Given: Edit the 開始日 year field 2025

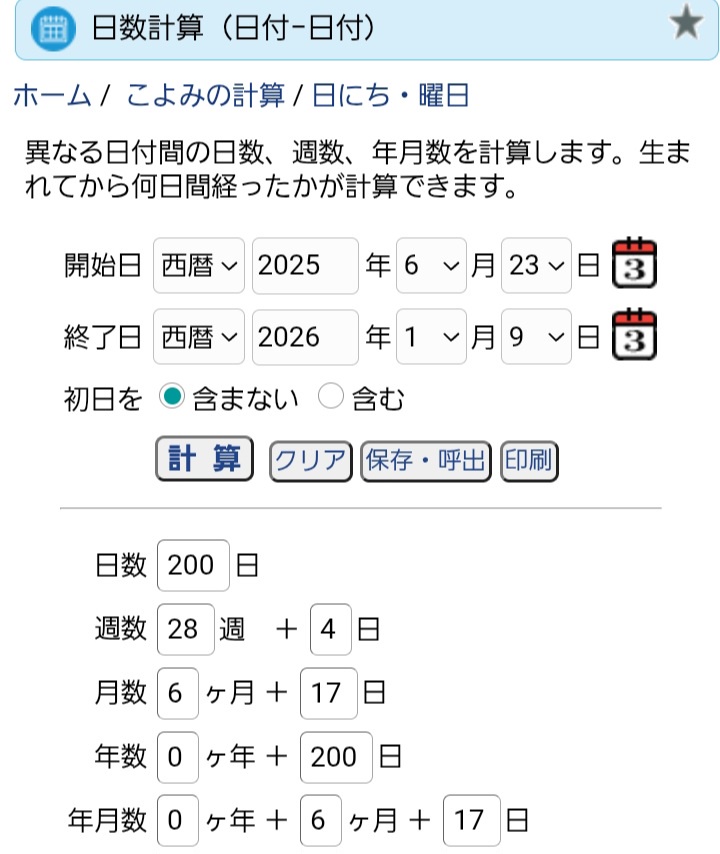Looking at the screenshot, I should click(304, 266).
